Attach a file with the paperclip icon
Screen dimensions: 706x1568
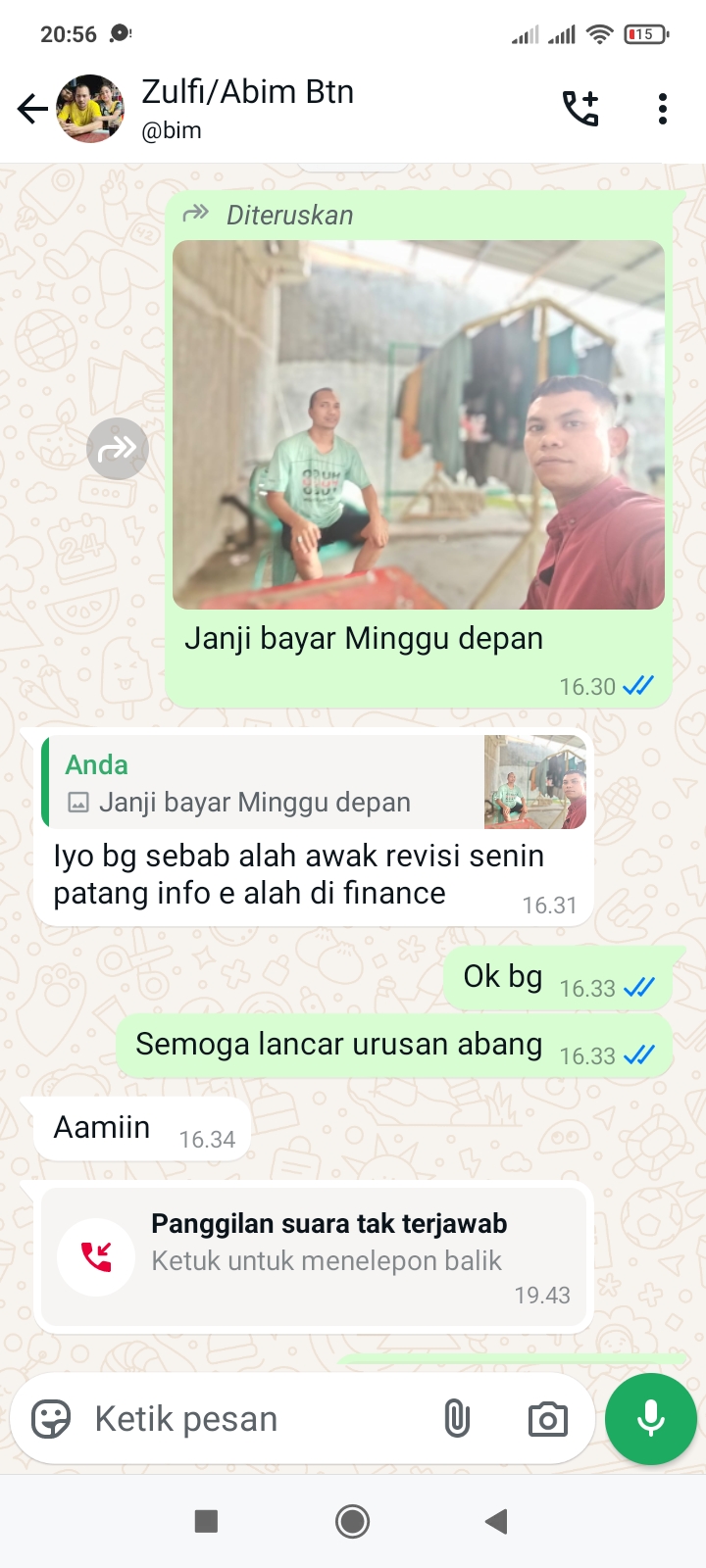tap(457, 1418)
